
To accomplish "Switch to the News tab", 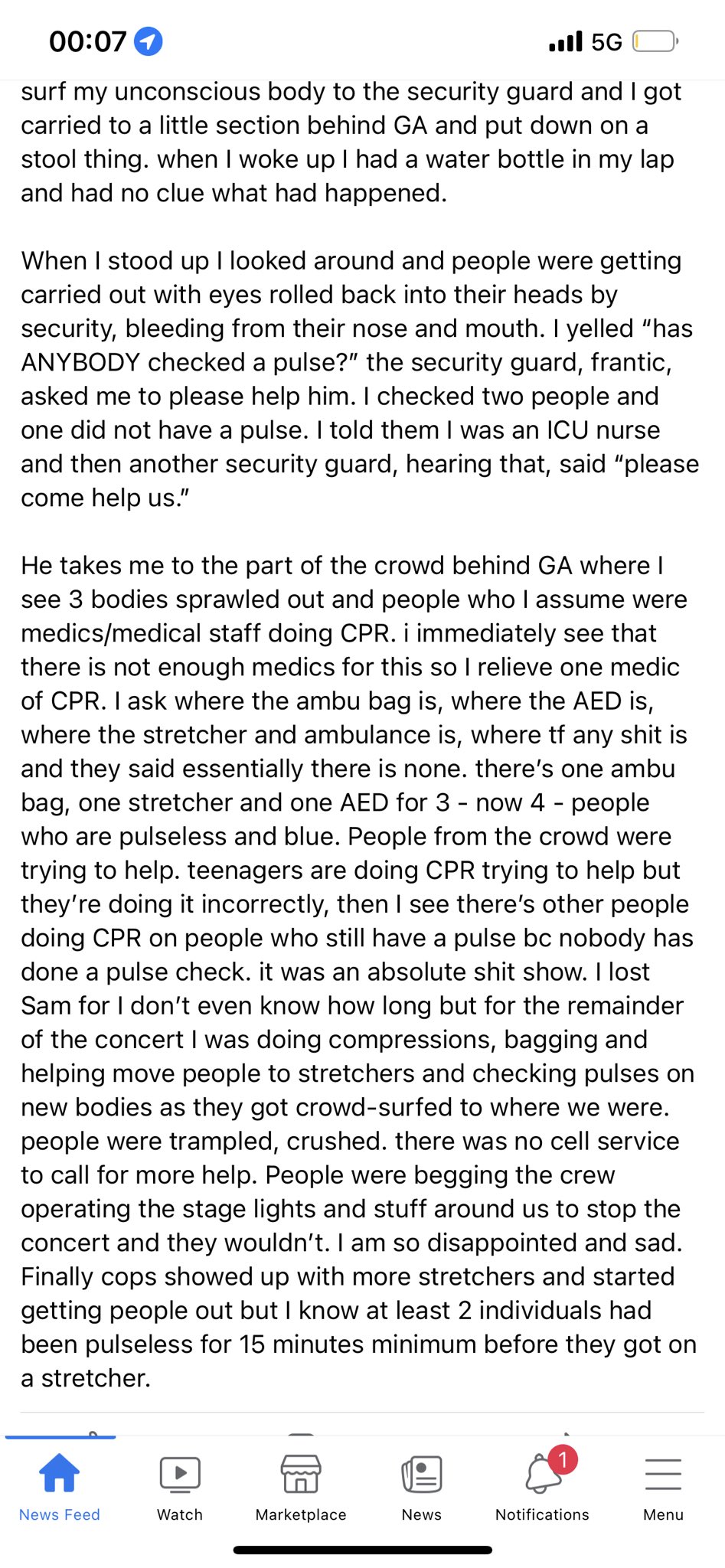I will click(422, 1486).
